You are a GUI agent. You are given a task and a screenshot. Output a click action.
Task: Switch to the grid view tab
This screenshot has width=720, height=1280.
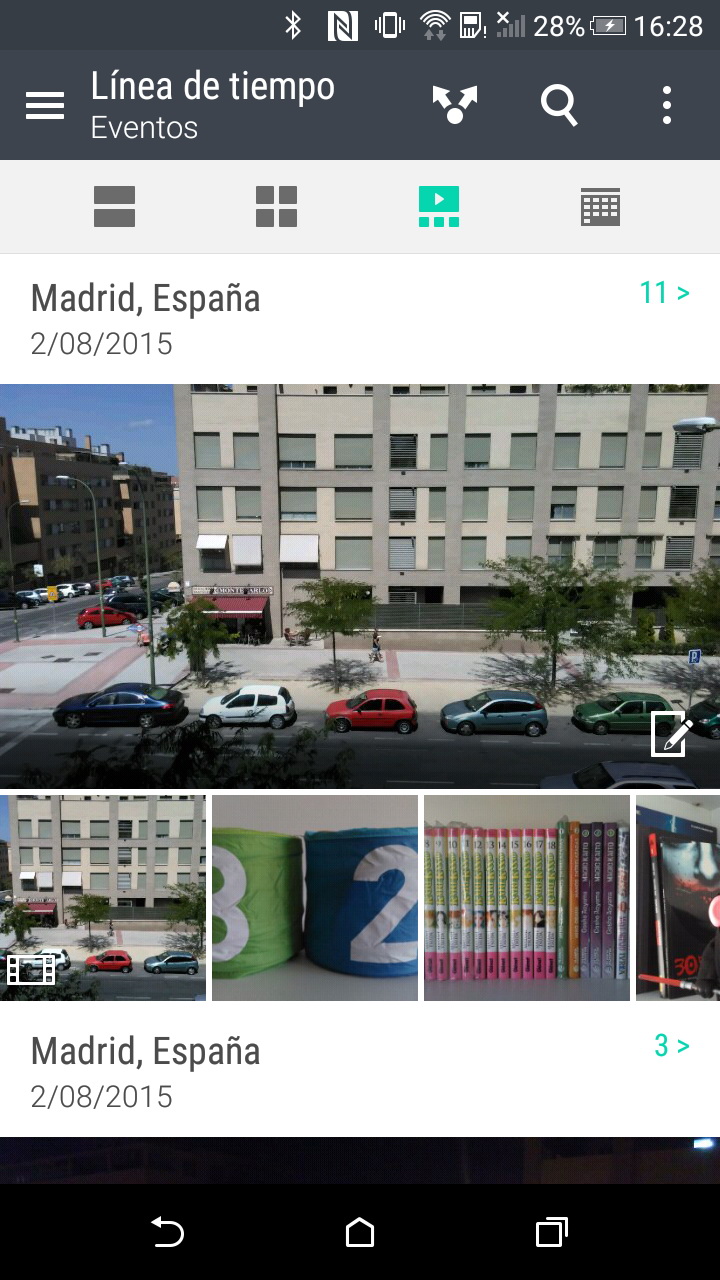[276, 207]
